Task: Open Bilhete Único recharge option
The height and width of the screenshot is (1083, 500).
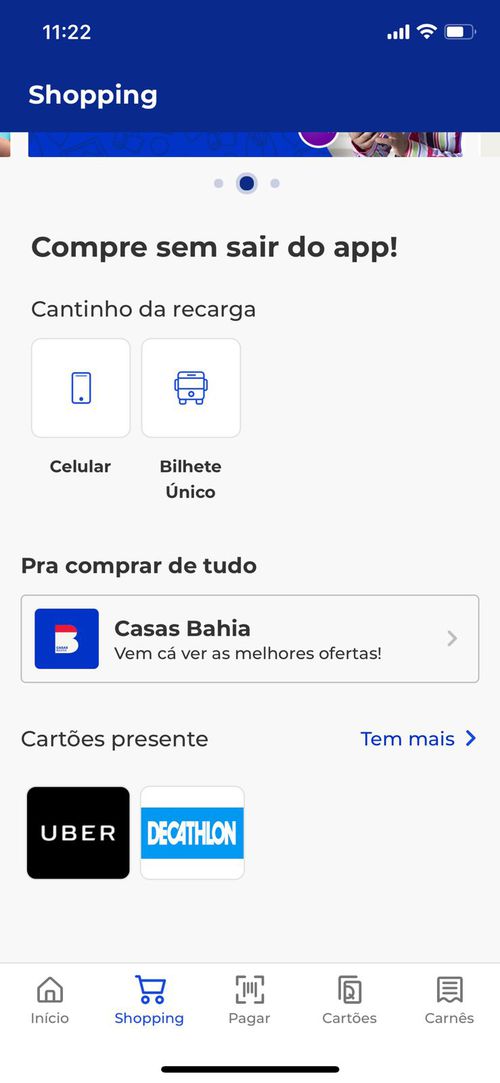Action: (191, 387)
